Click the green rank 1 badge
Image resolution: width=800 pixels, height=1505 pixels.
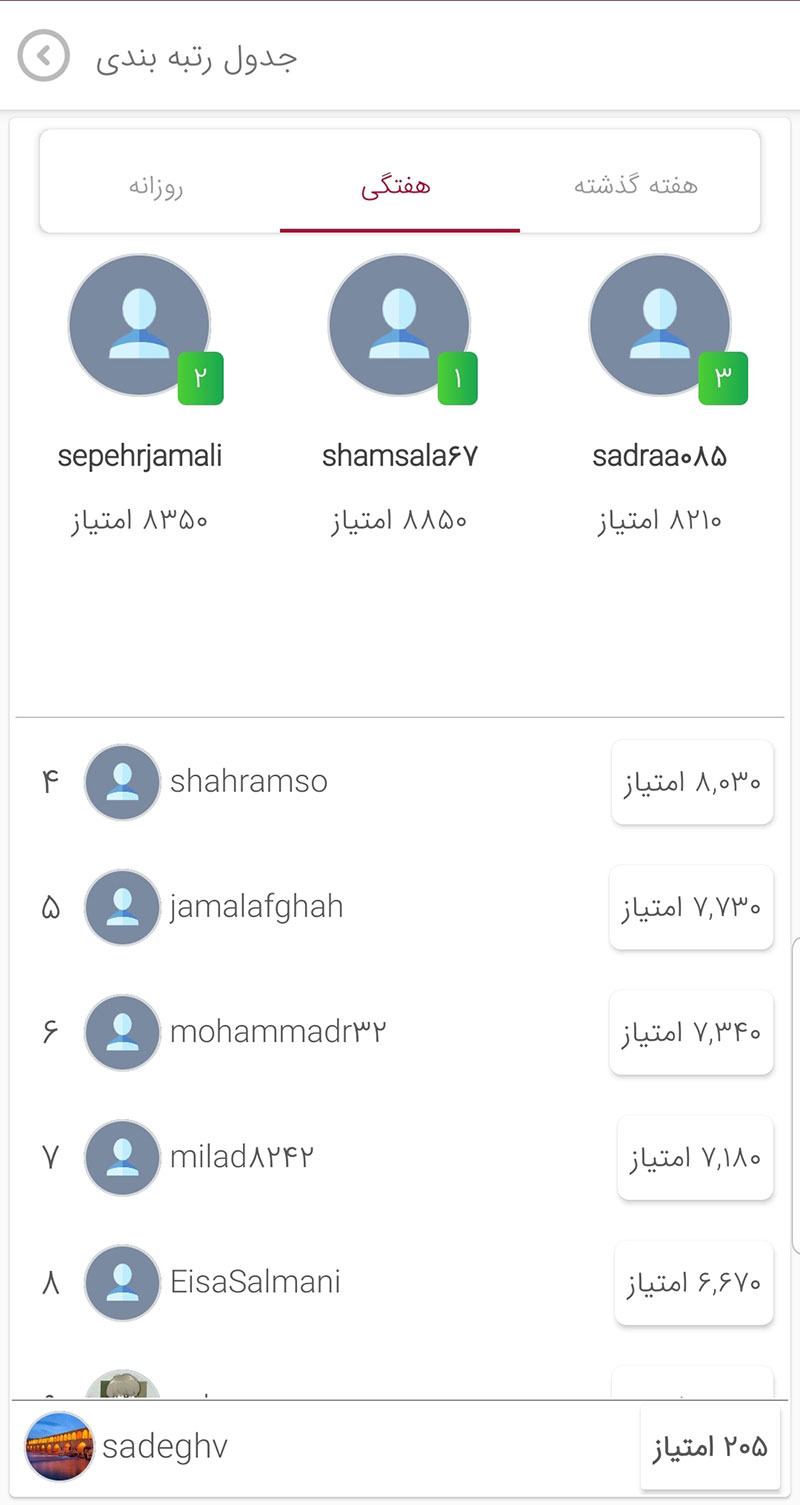point(458,378)
